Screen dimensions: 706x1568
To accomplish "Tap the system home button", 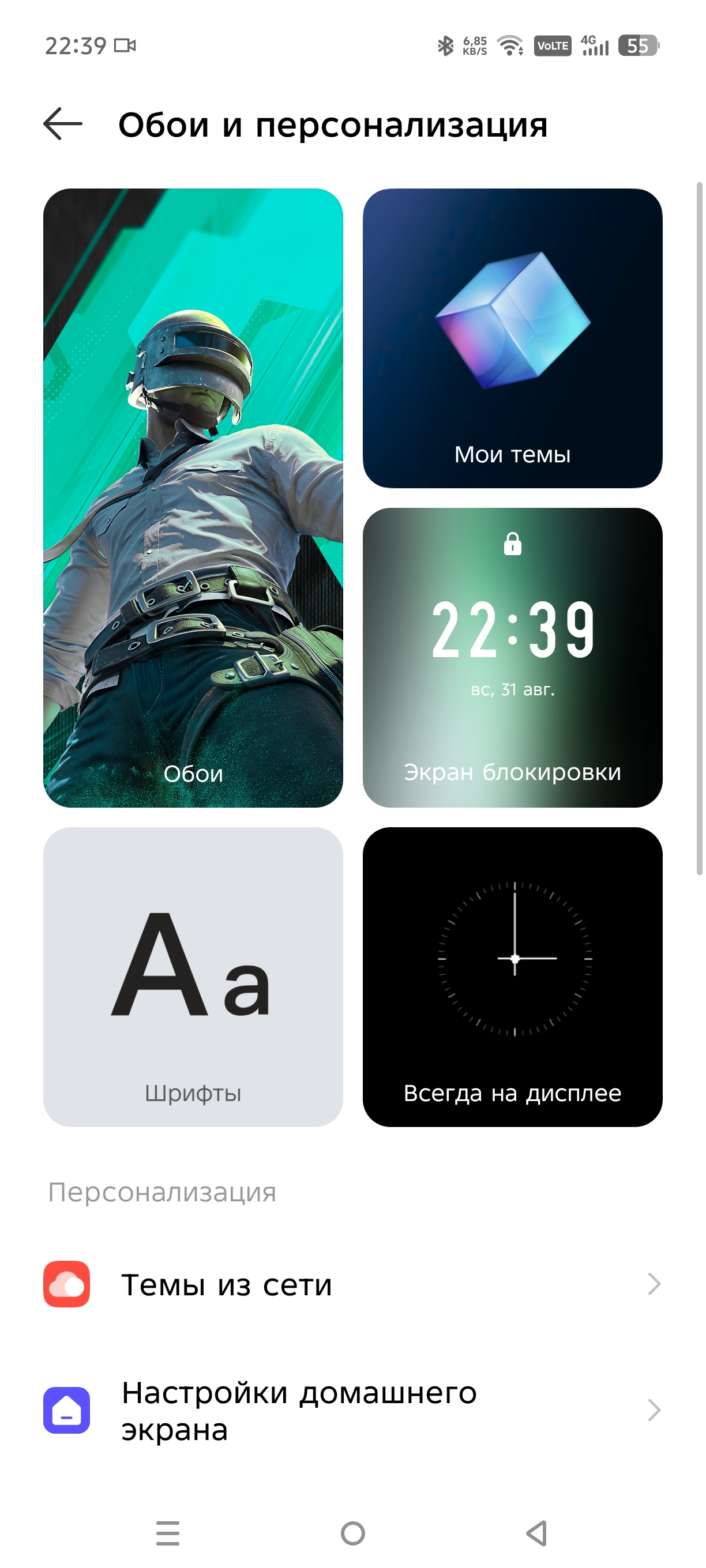I will (x=352, y=1533).
